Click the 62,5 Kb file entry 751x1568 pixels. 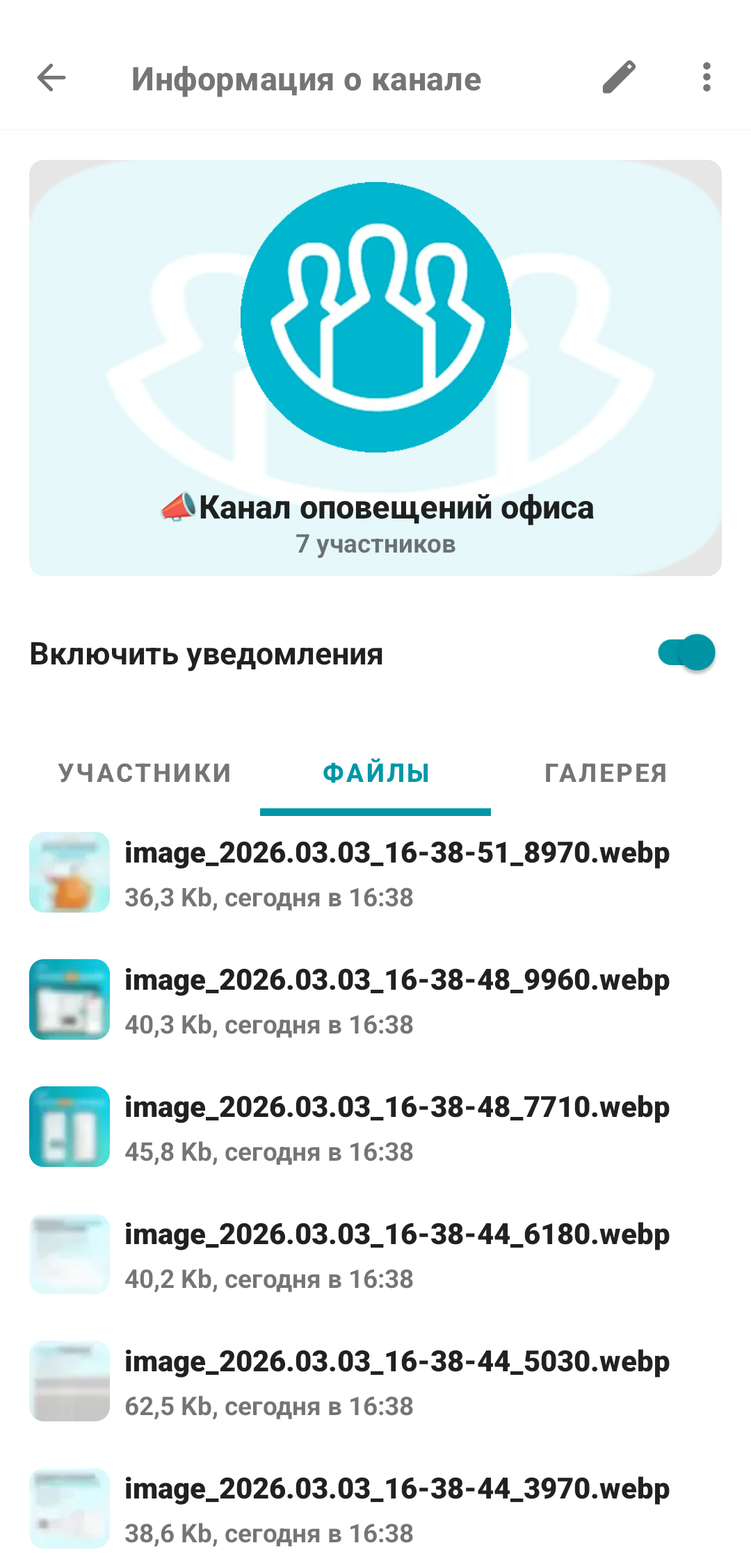tap(270, 1407)
